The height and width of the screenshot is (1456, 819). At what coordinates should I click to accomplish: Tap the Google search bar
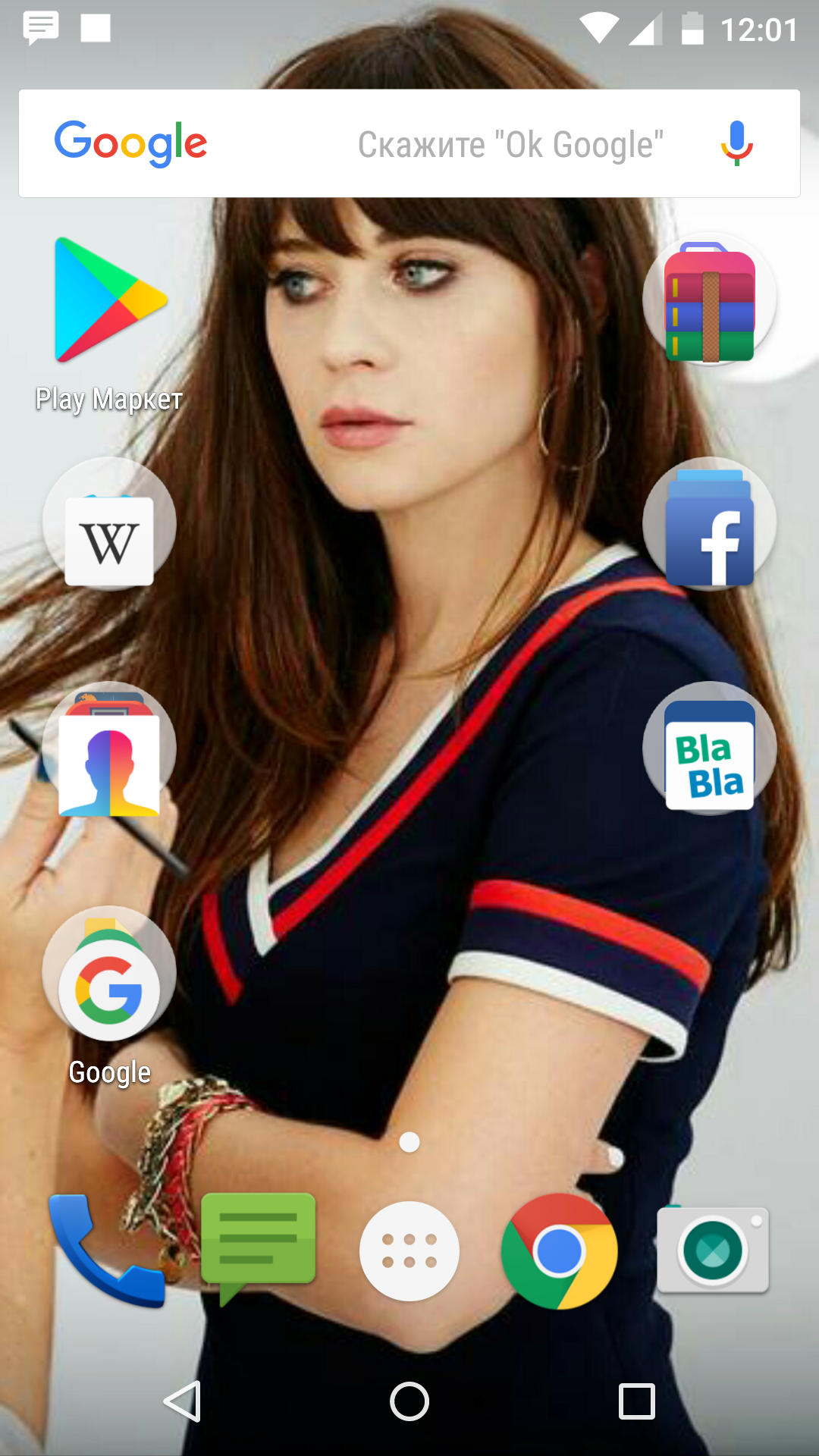click(x=409, y=143)
